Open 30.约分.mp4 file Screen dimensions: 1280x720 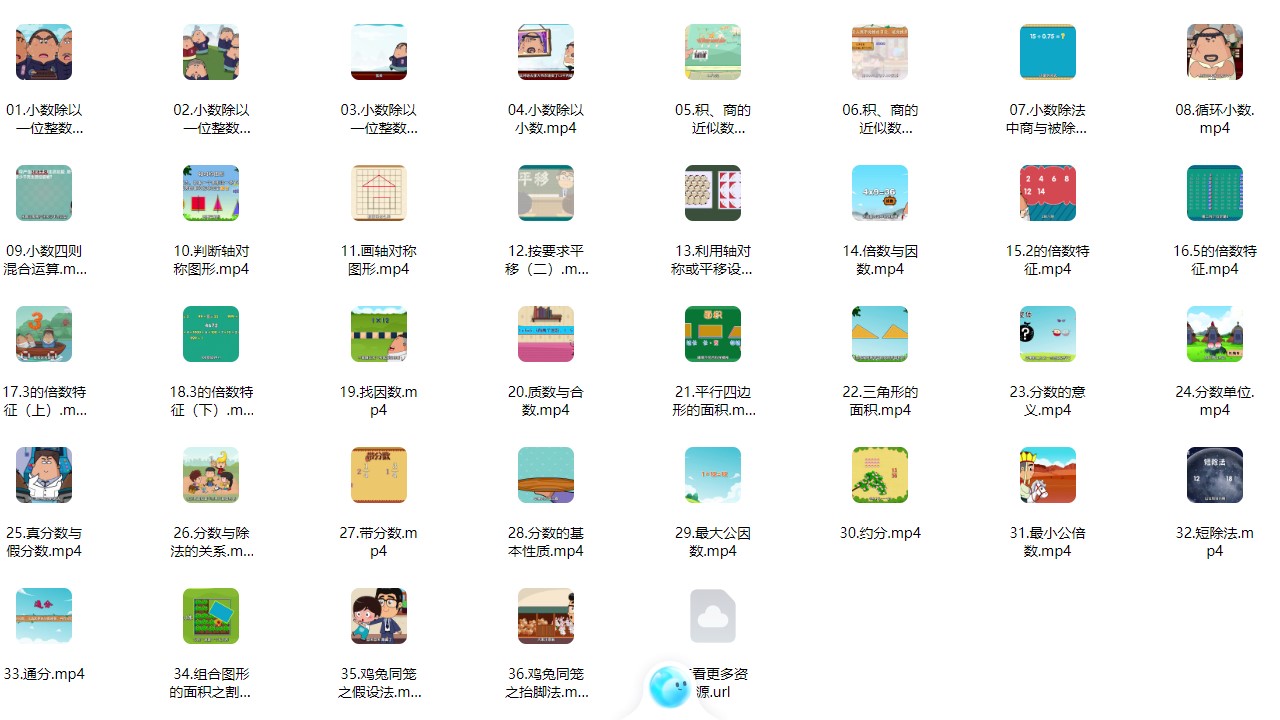(880, 475)
